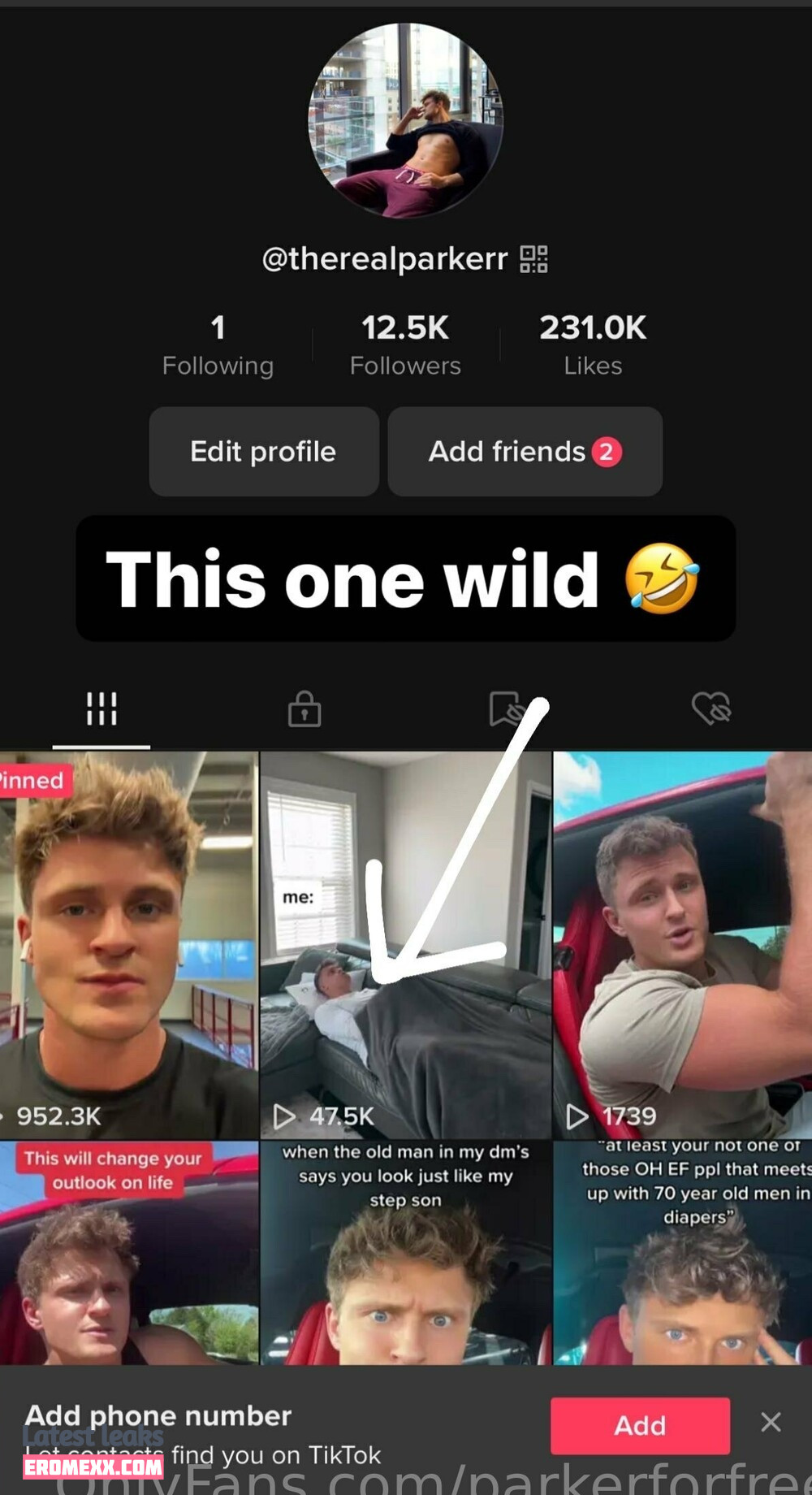Tap Add in the phone number banner
This screenshot has height=1495, width=812.
point(640,1425)
